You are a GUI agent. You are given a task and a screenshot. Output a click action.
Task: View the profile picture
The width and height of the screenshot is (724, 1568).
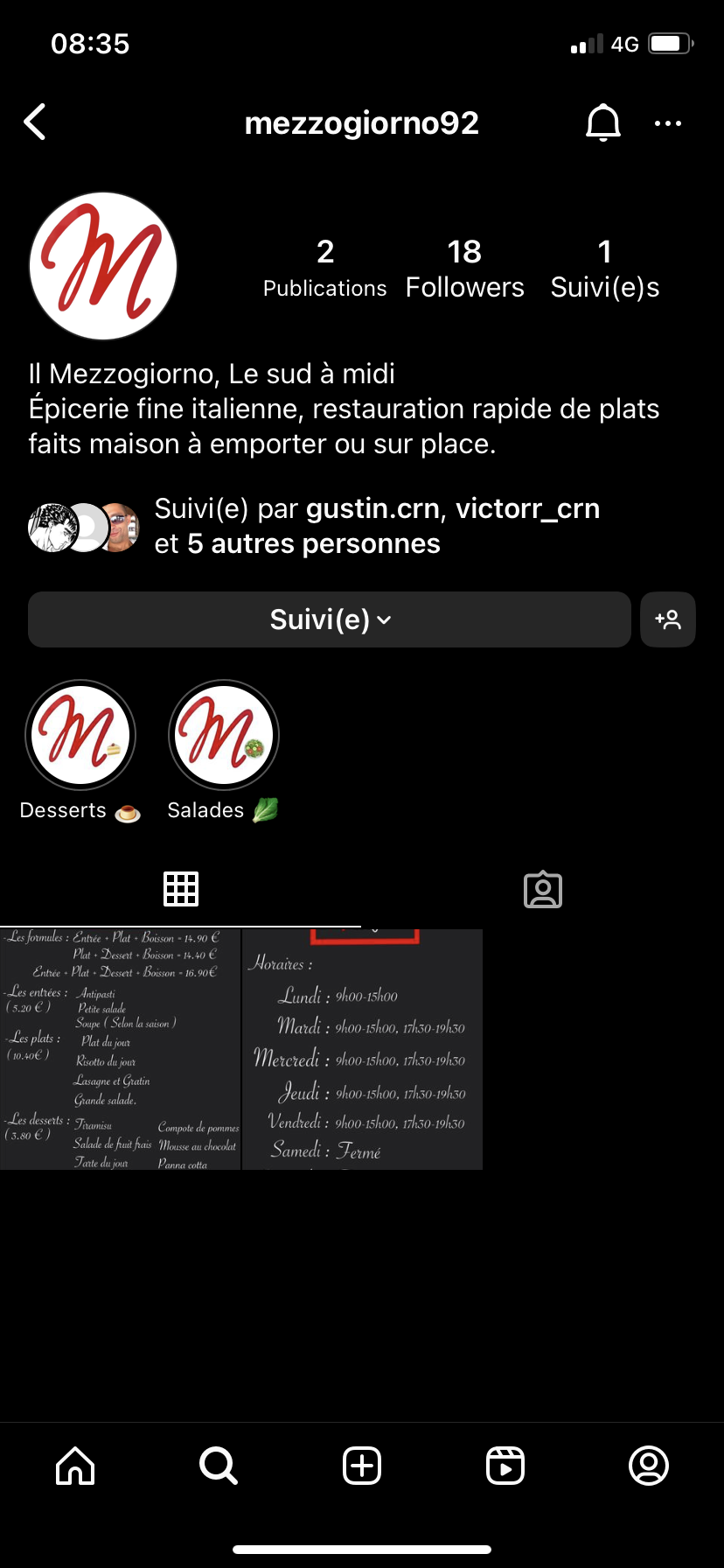[103, 266]
